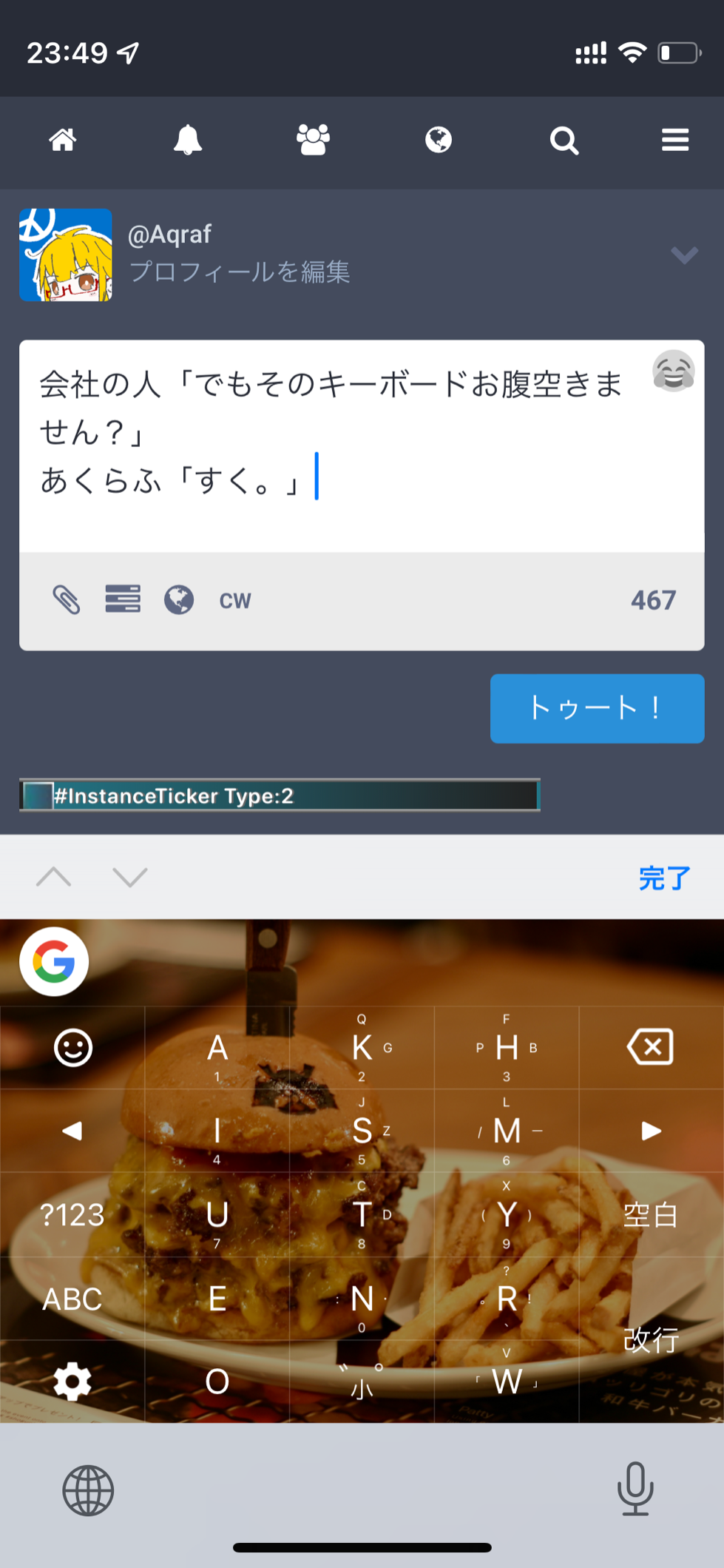Start voice dictation with the microphone
The height and width of the screenshot is (1568, 724).
[x=635, y=1488]
